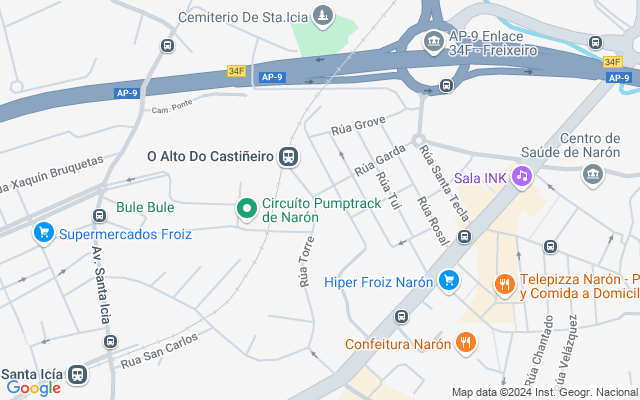
Task: Open the Circuíto Pumptrack de Narón marker
Action: tap(247, 209)
